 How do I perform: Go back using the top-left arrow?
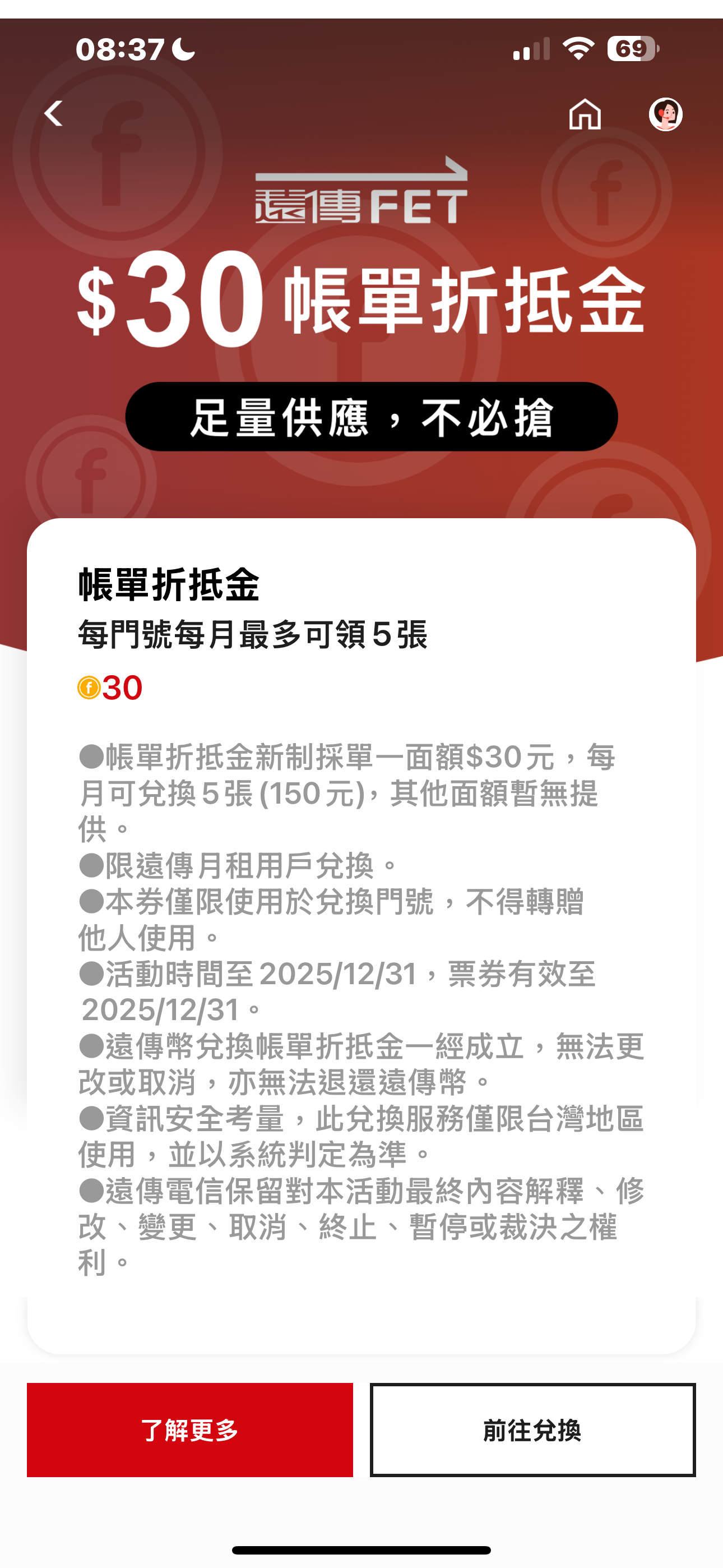pyautogui.click(x=54, y=114)
